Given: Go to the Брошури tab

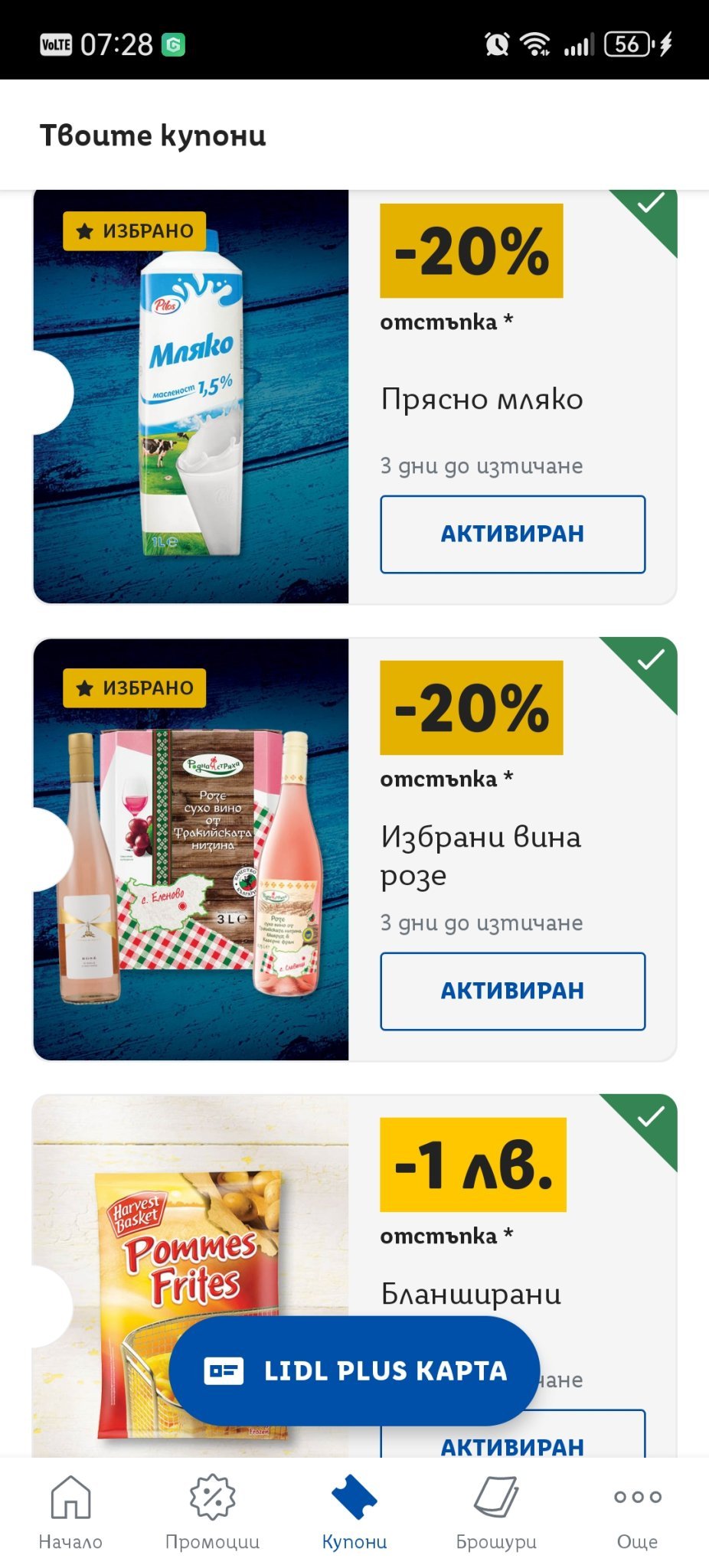Looking at the screenshot, I should coord(496,1512).
